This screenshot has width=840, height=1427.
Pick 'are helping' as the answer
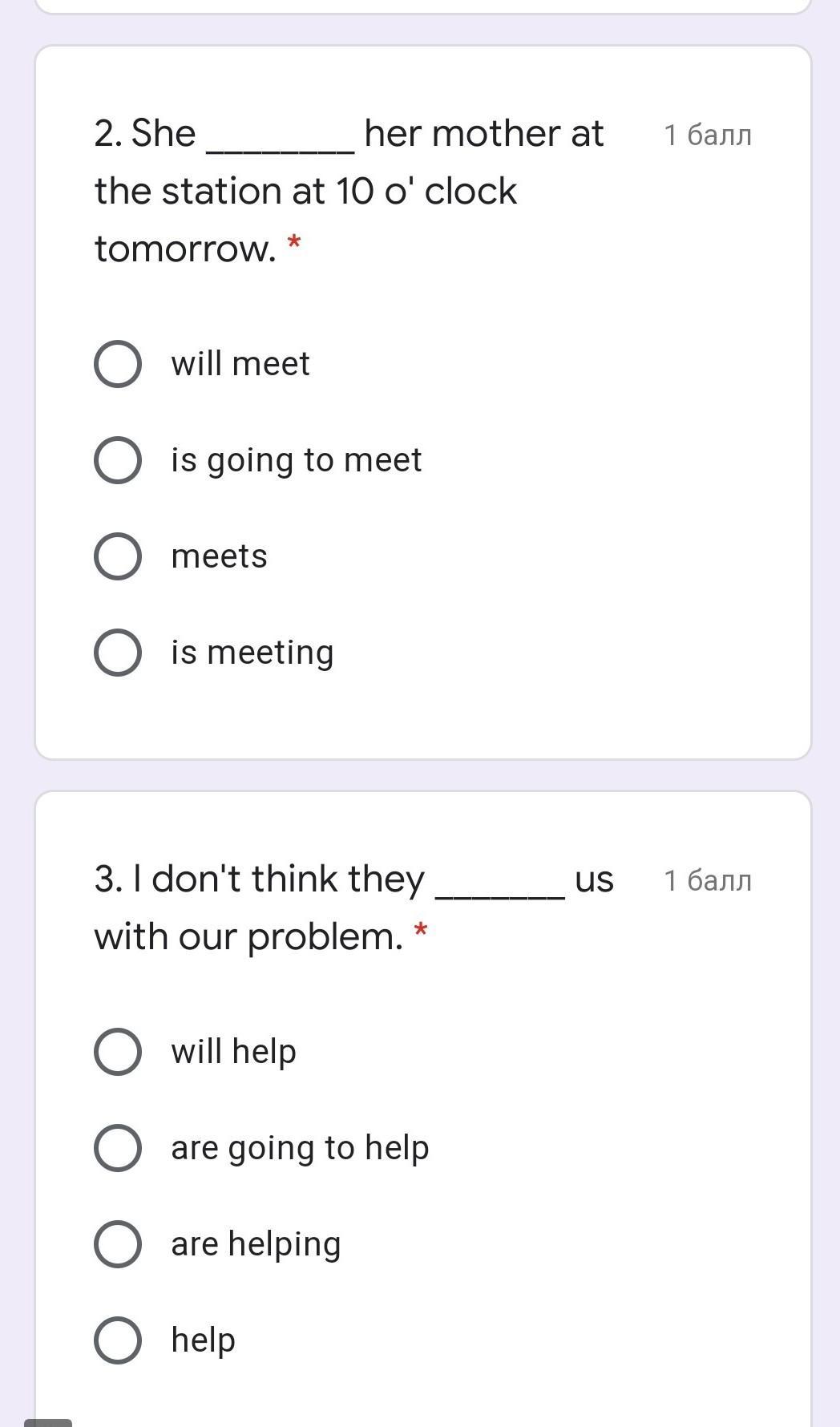[x=118, y=1244]
